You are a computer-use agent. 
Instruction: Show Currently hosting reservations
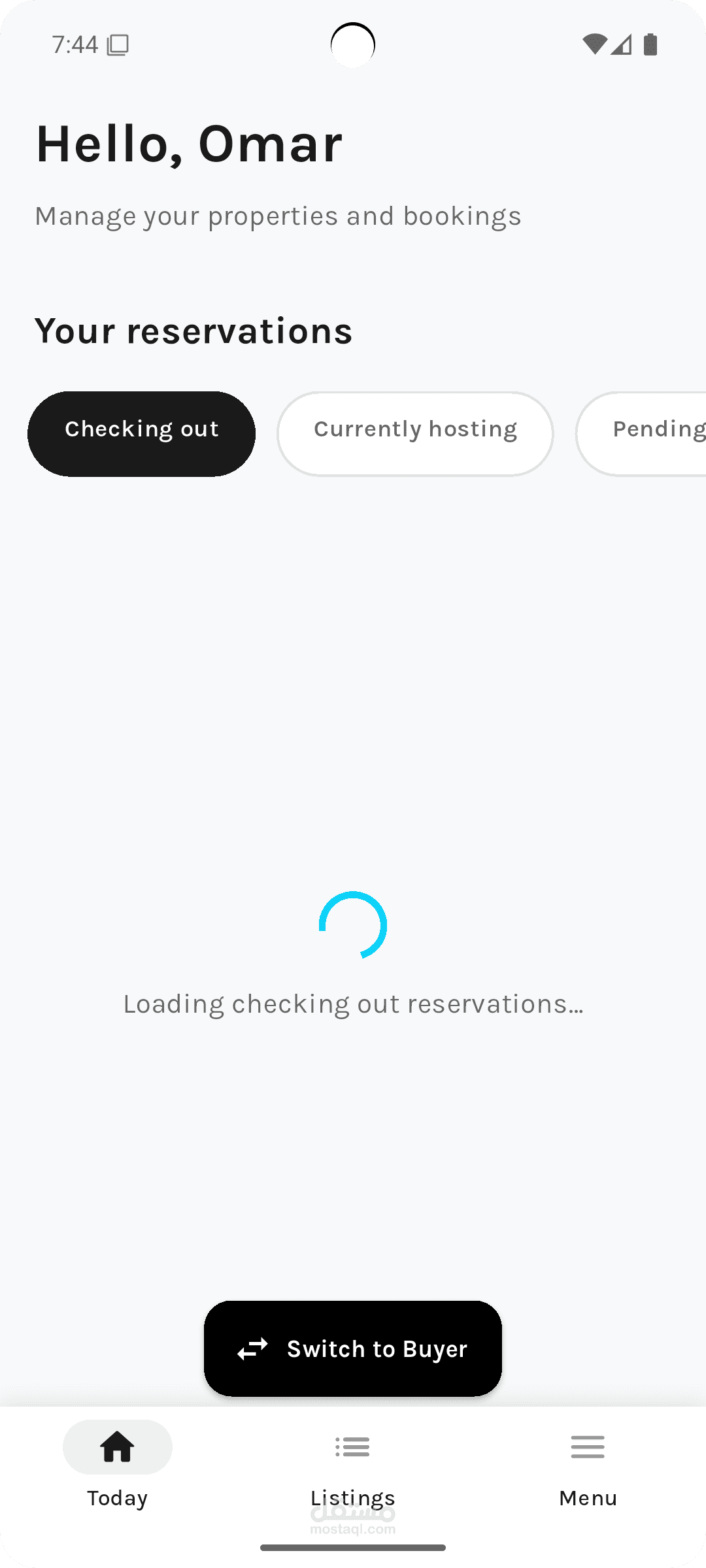415,434
